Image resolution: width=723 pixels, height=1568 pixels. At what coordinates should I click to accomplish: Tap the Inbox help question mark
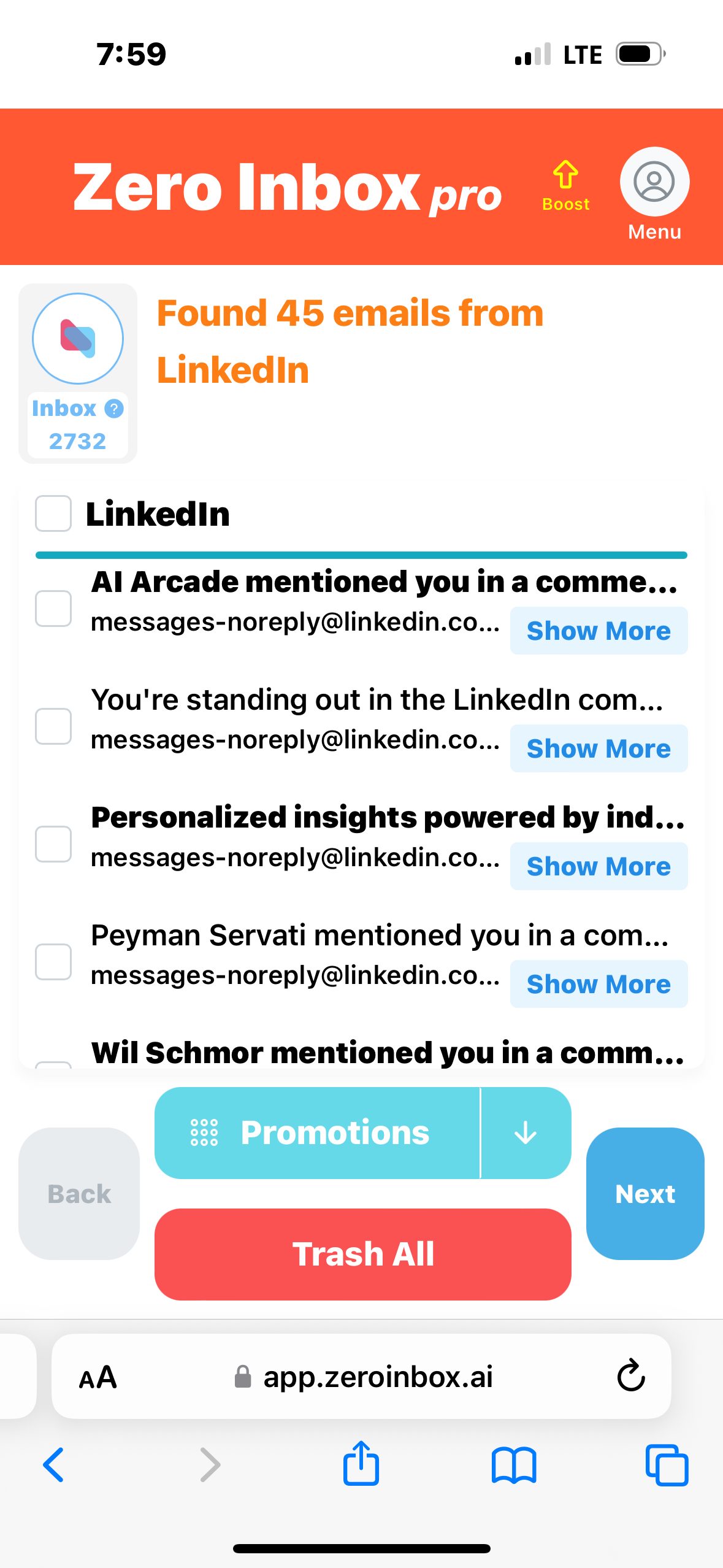pos(114,409)
